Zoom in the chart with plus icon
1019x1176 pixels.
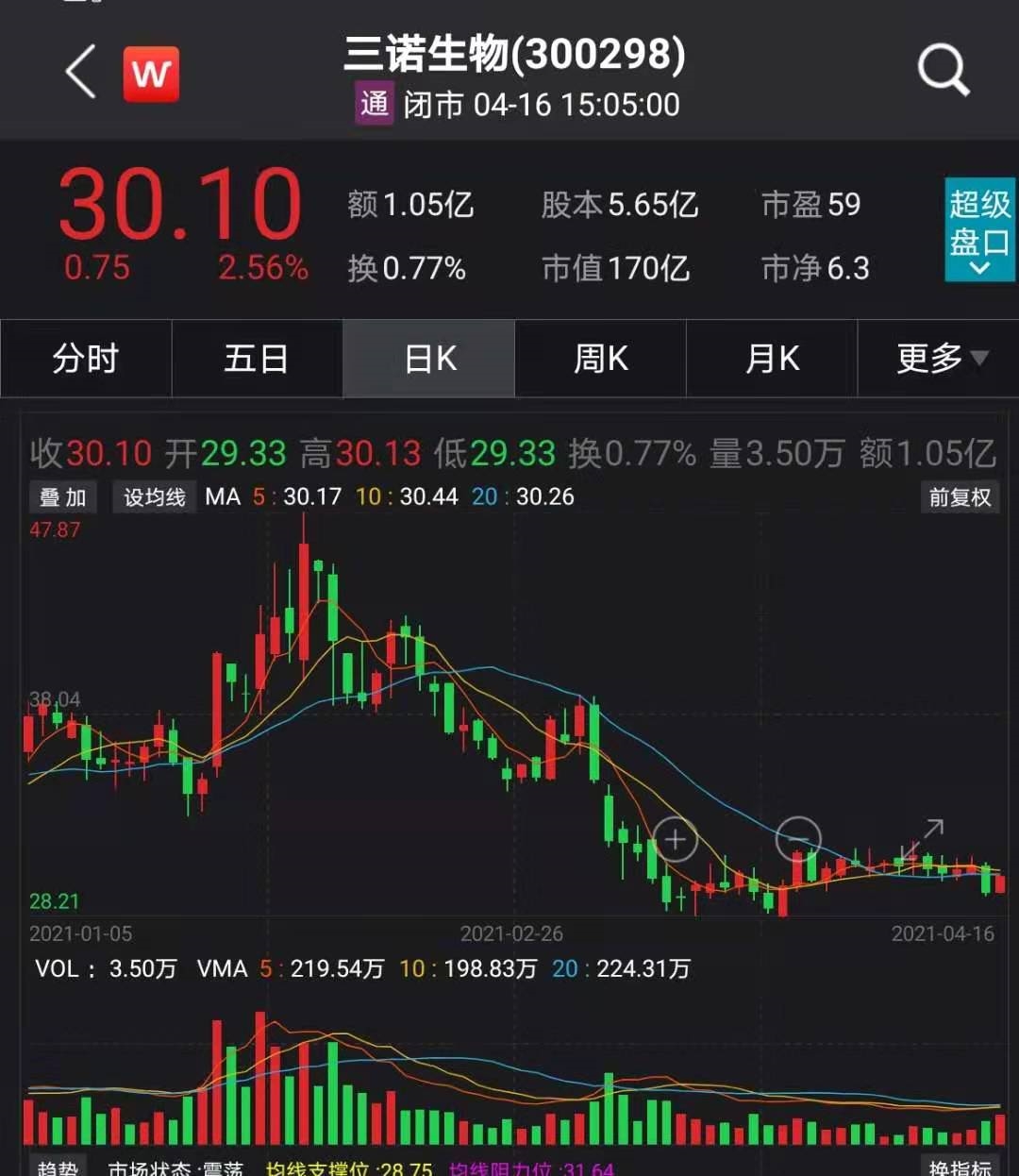point(676,839)
